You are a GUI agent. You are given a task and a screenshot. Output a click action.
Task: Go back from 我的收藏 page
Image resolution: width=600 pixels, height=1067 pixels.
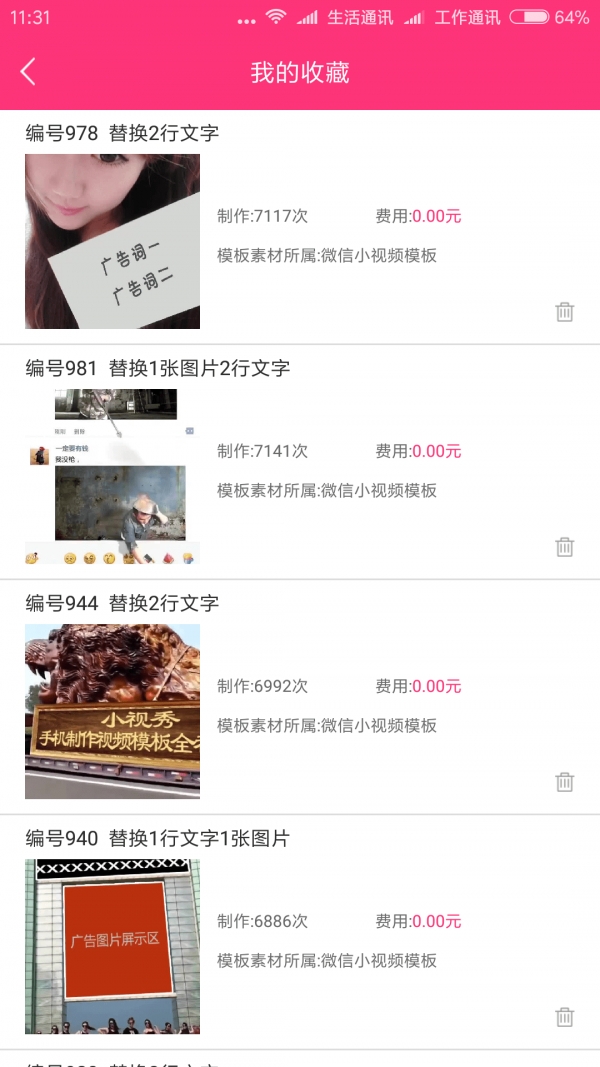pyautogui.click(x=28, y=72)
